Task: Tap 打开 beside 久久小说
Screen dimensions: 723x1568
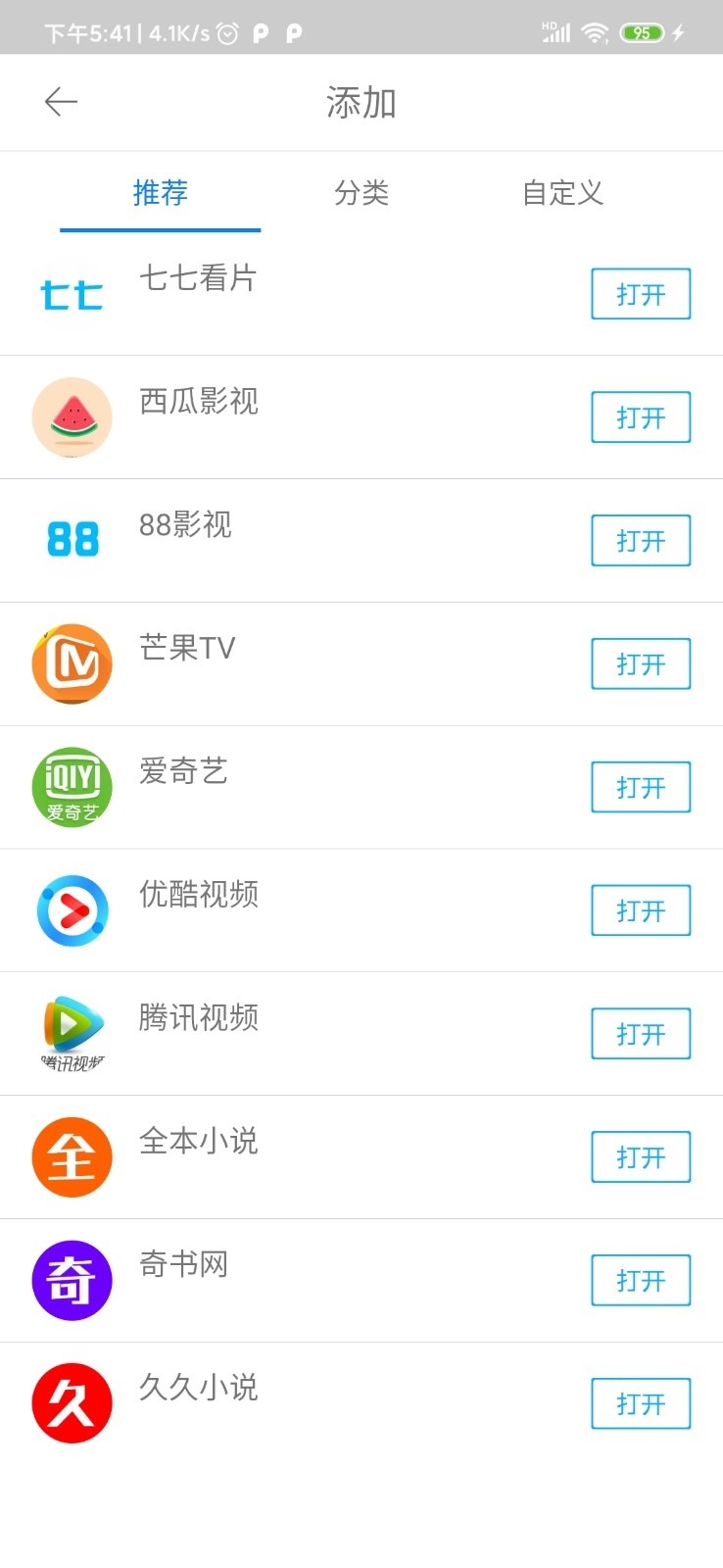Action: click(641, 1403)
